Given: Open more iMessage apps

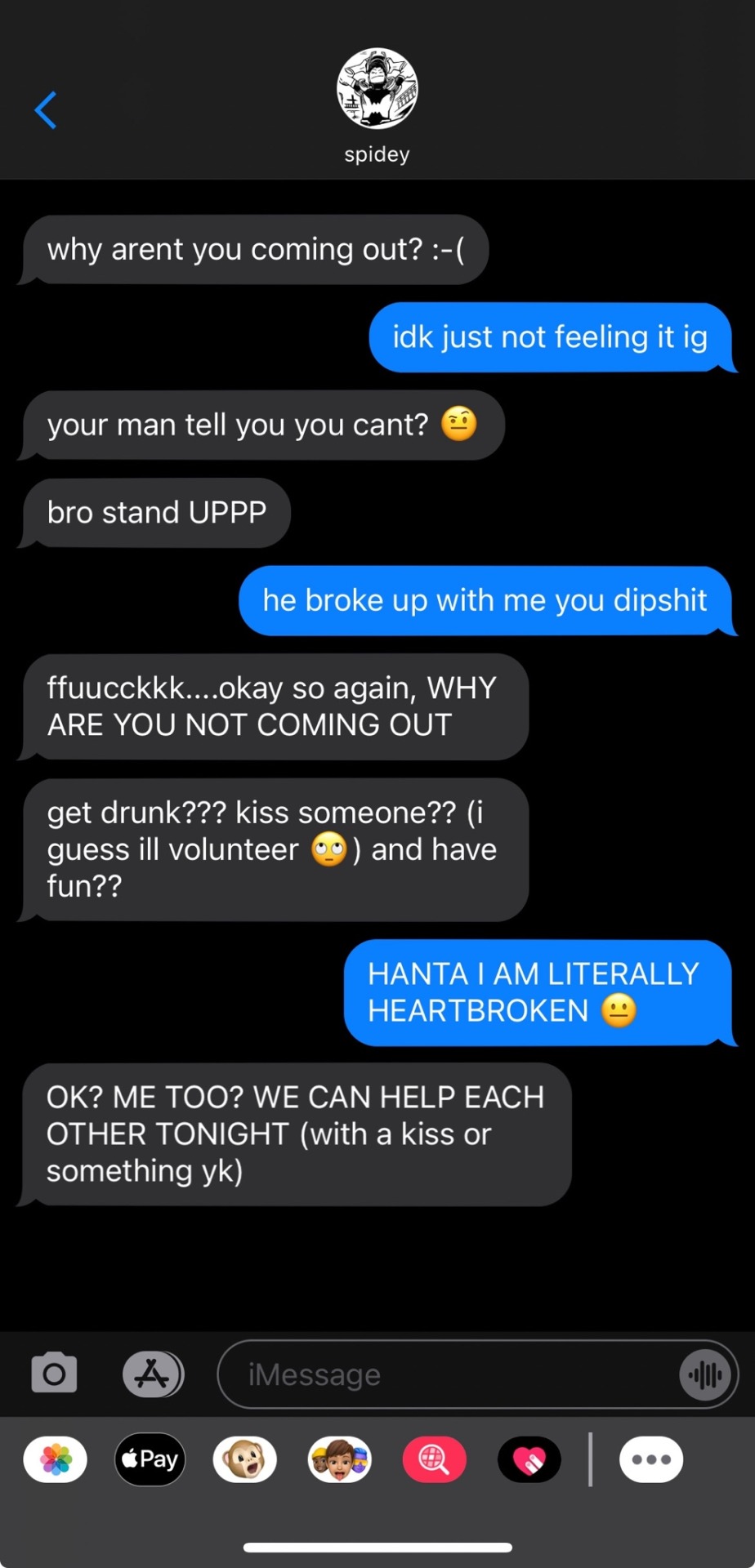Looking at the screenshot, I should 651,1459.
